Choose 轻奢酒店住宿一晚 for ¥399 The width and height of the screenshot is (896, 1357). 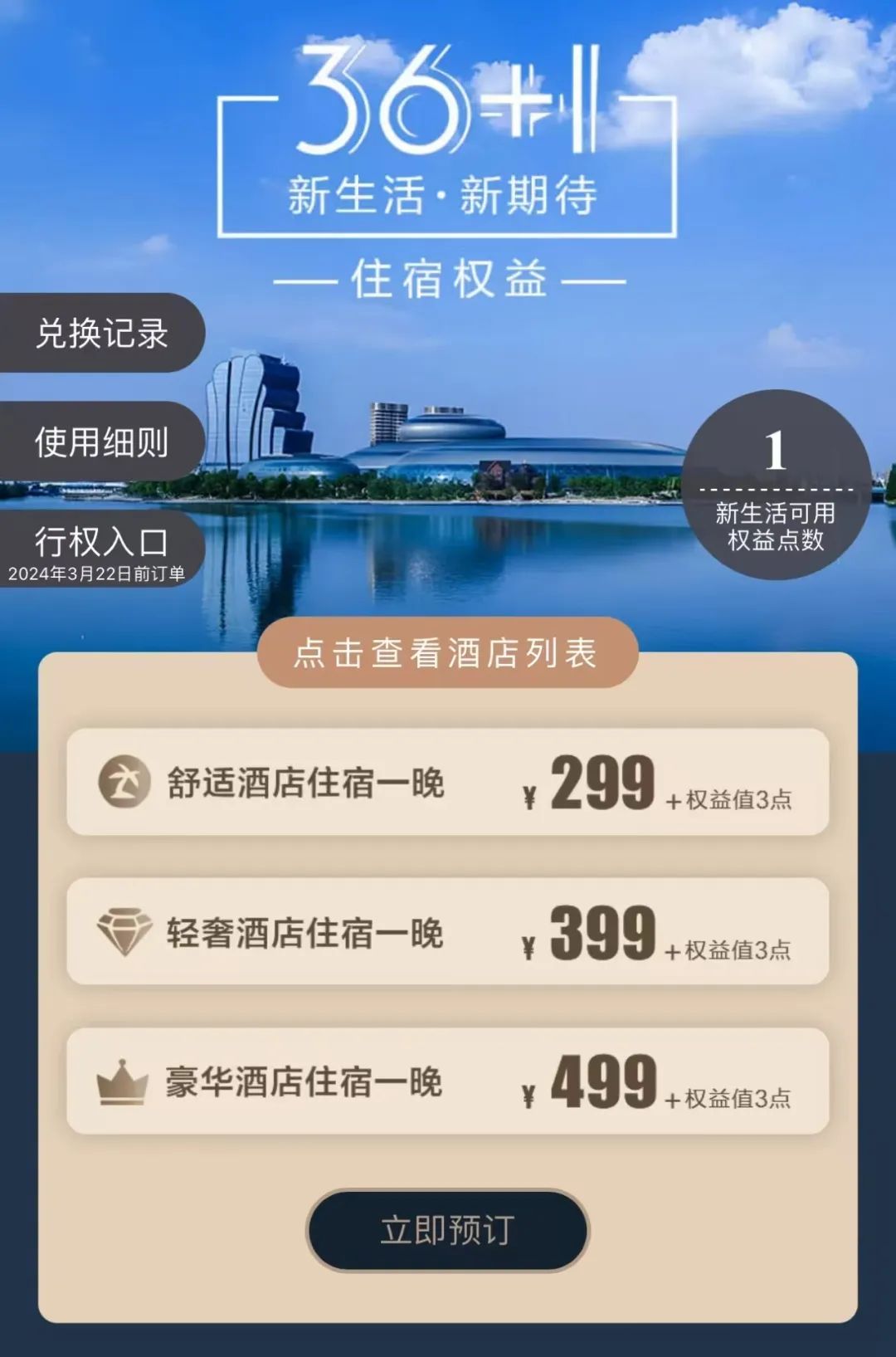(447, 932)
